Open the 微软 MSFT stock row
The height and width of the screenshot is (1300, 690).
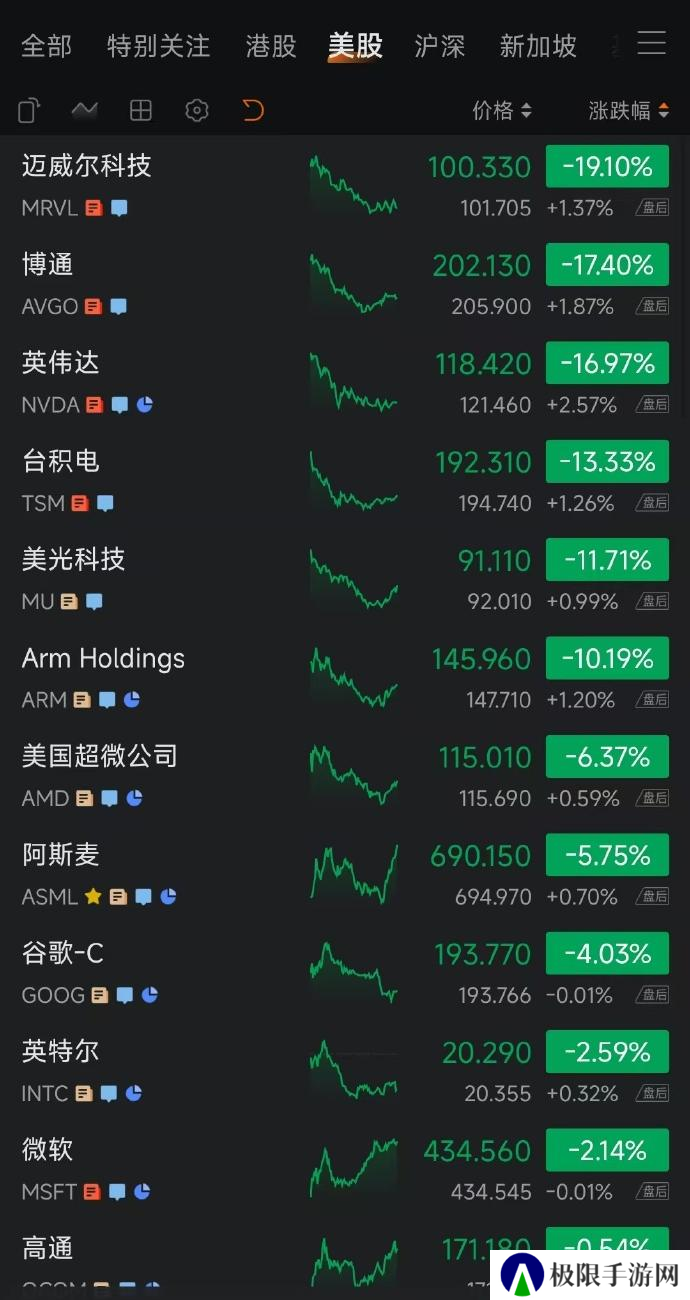click(x=345, y=1169)
